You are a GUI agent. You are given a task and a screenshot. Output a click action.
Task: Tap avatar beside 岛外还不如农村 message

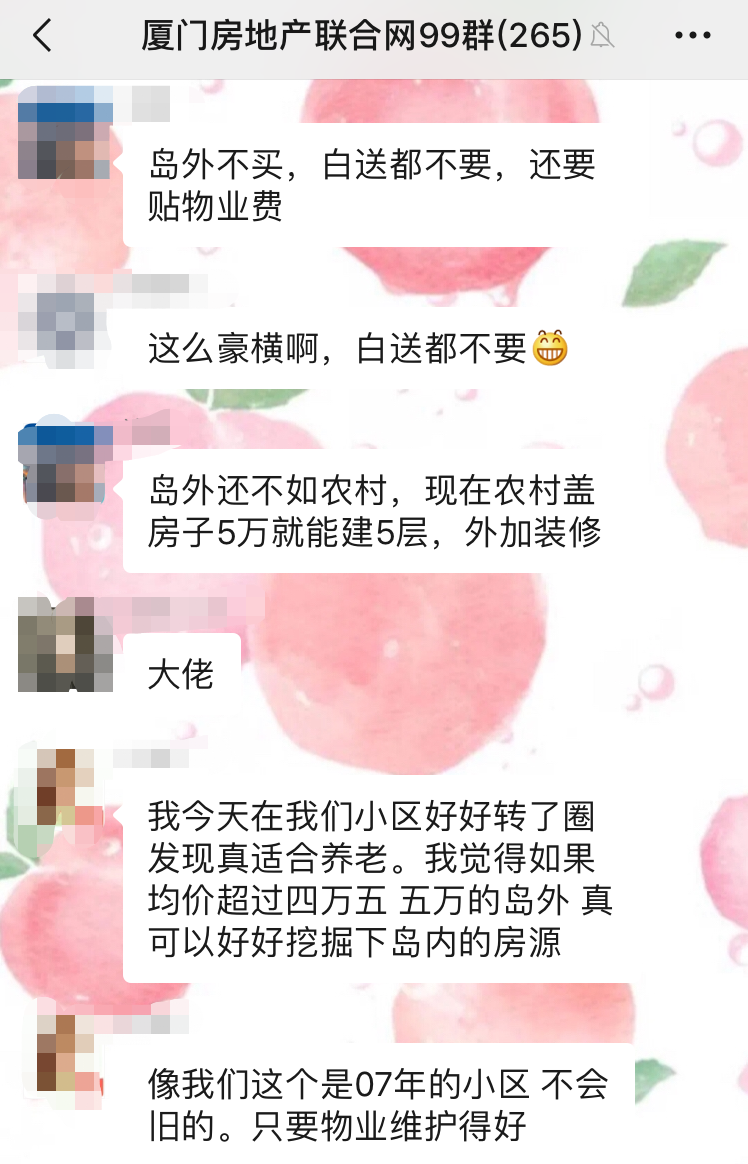[64, 464]
